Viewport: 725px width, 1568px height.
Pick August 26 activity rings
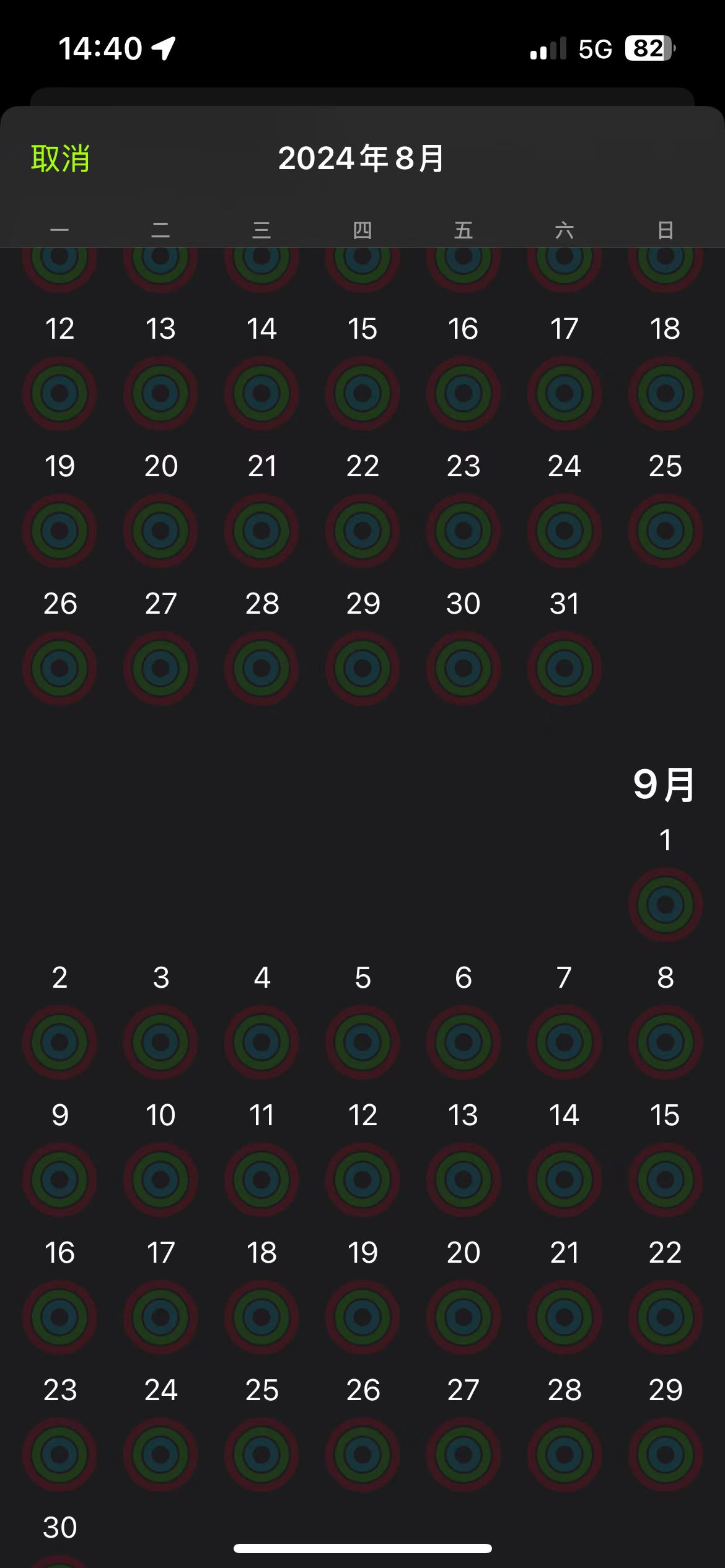pyautogui.click(x=59, y=668)
